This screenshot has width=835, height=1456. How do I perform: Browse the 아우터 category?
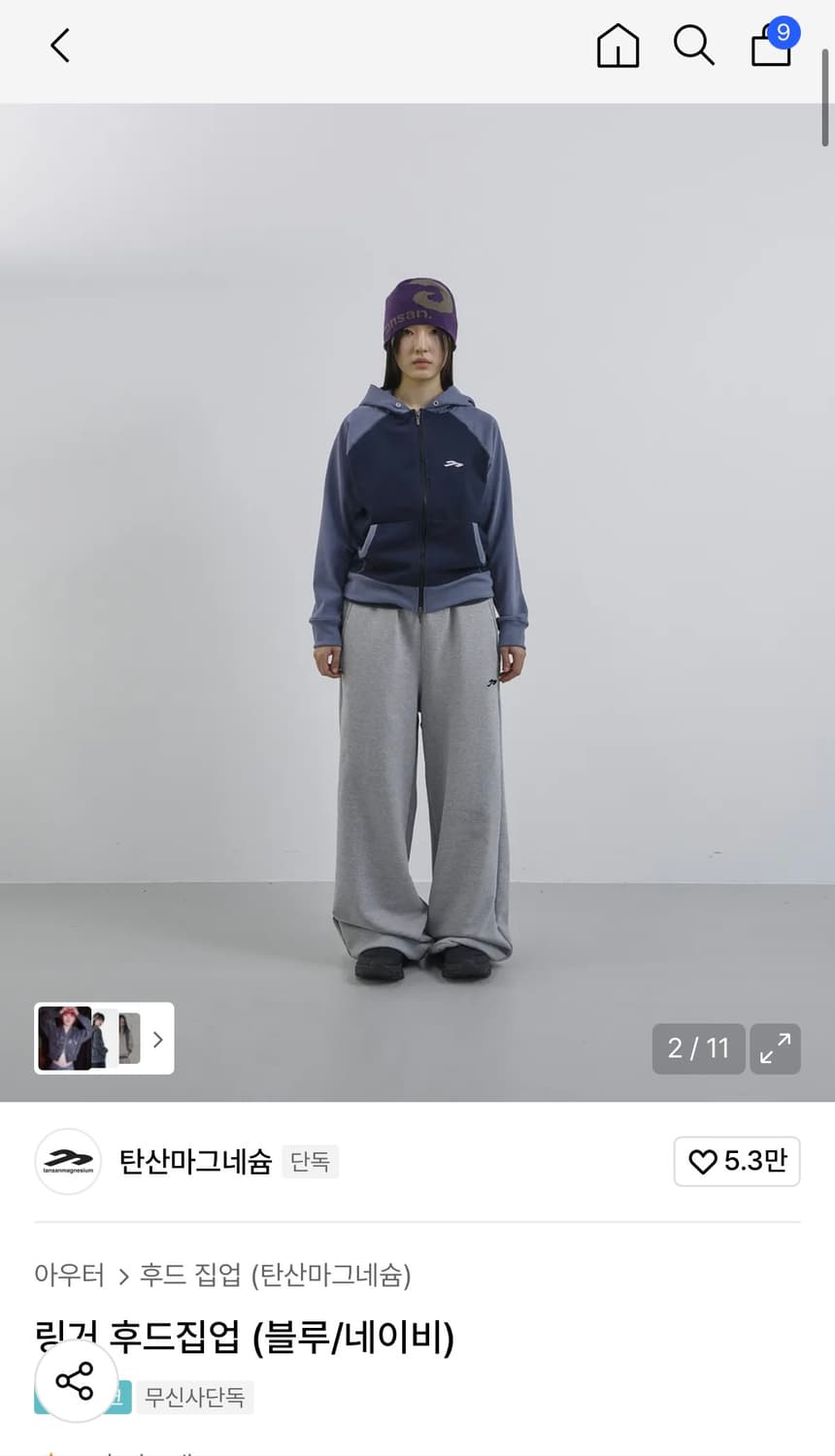69,1277
